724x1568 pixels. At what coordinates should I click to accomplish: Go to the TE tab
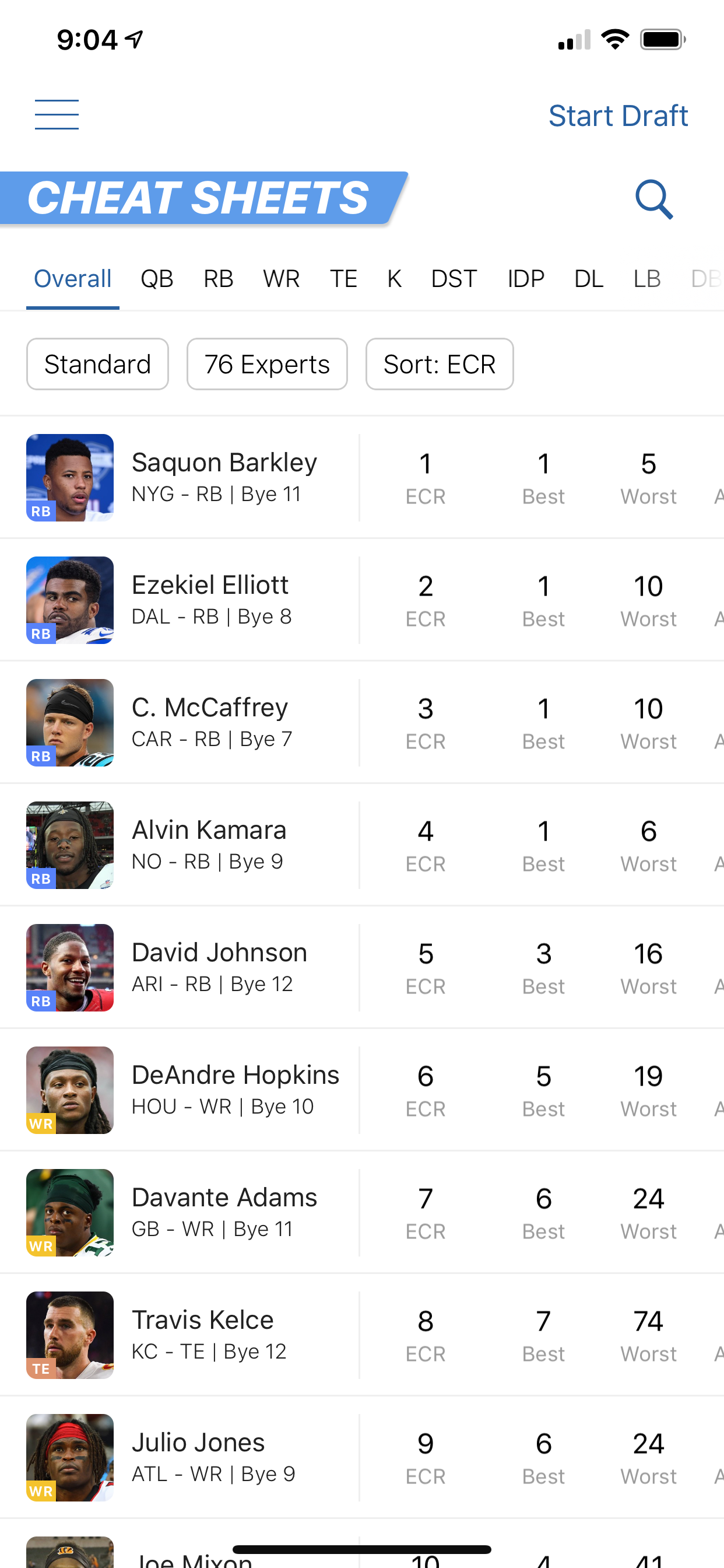(343, 279)
